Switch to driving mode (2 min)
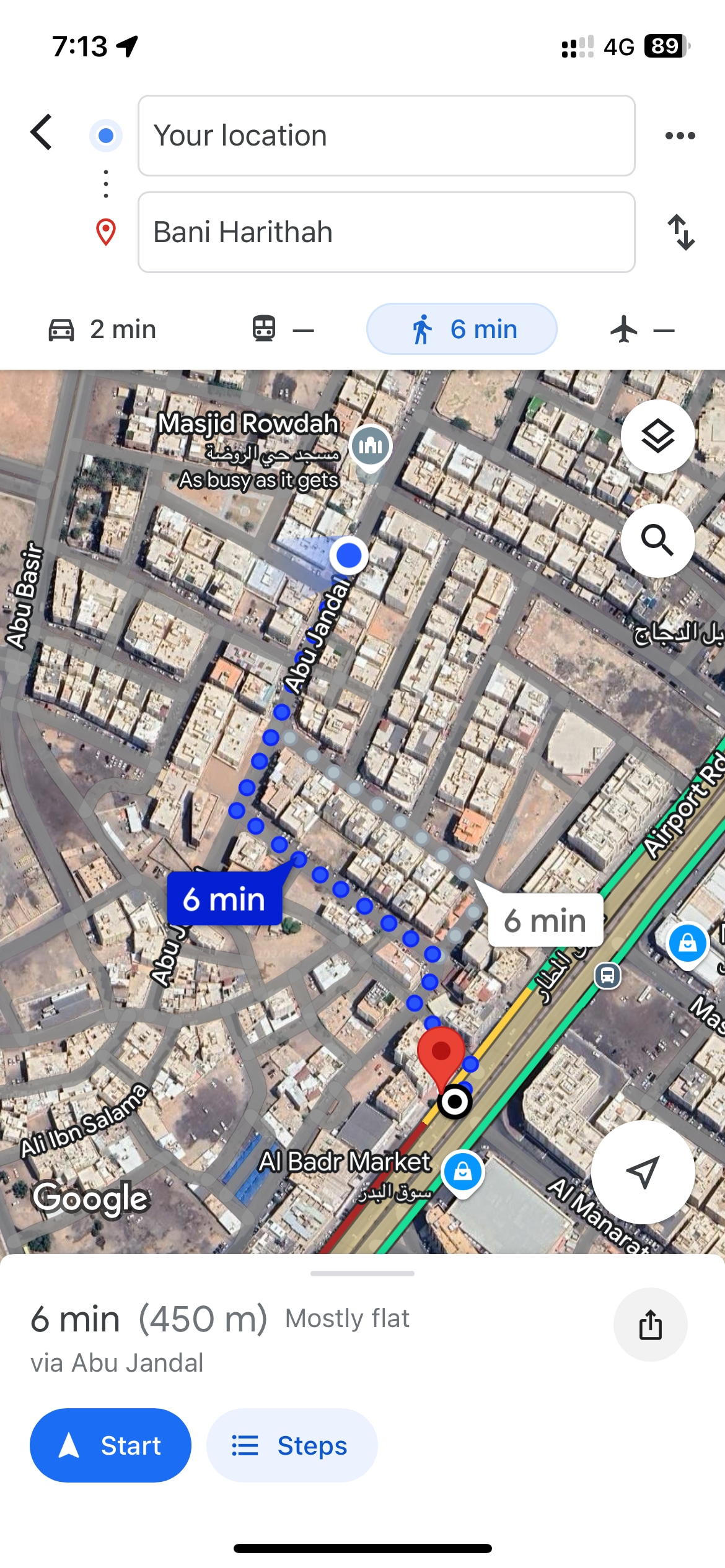The height and width of the screenshot is (1568, 725). [103, 329]
